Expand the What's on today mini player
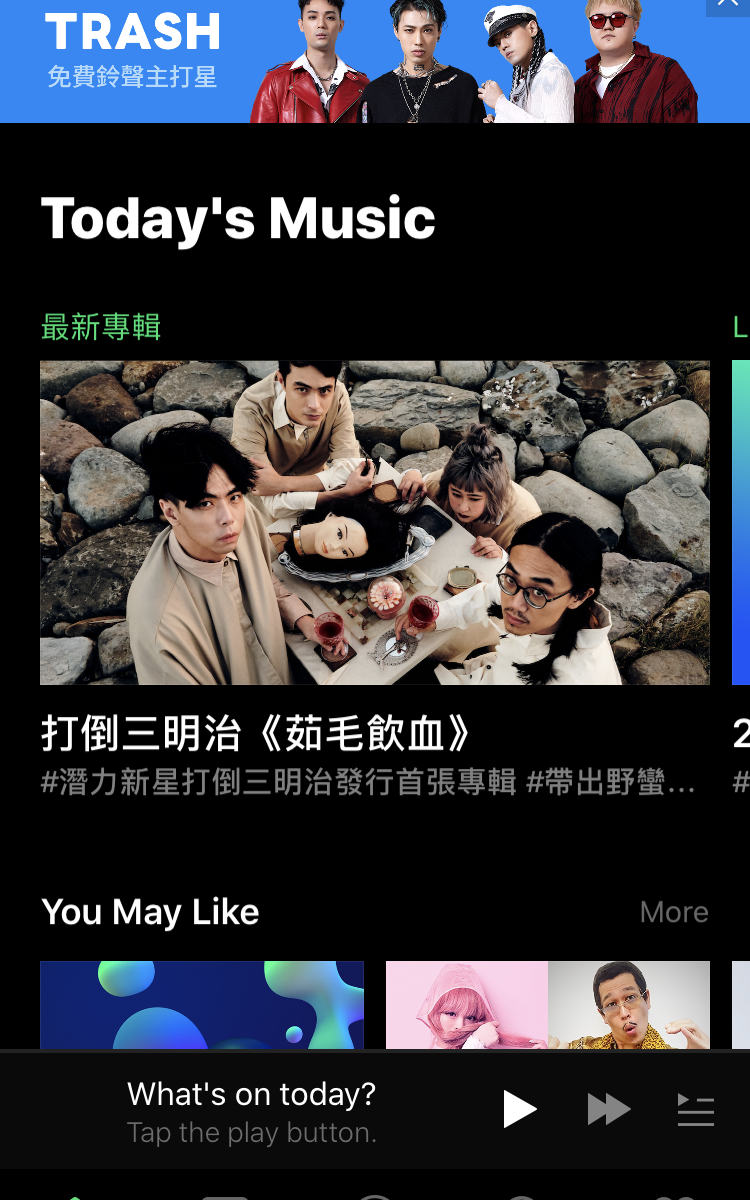 click(250, 1110)
